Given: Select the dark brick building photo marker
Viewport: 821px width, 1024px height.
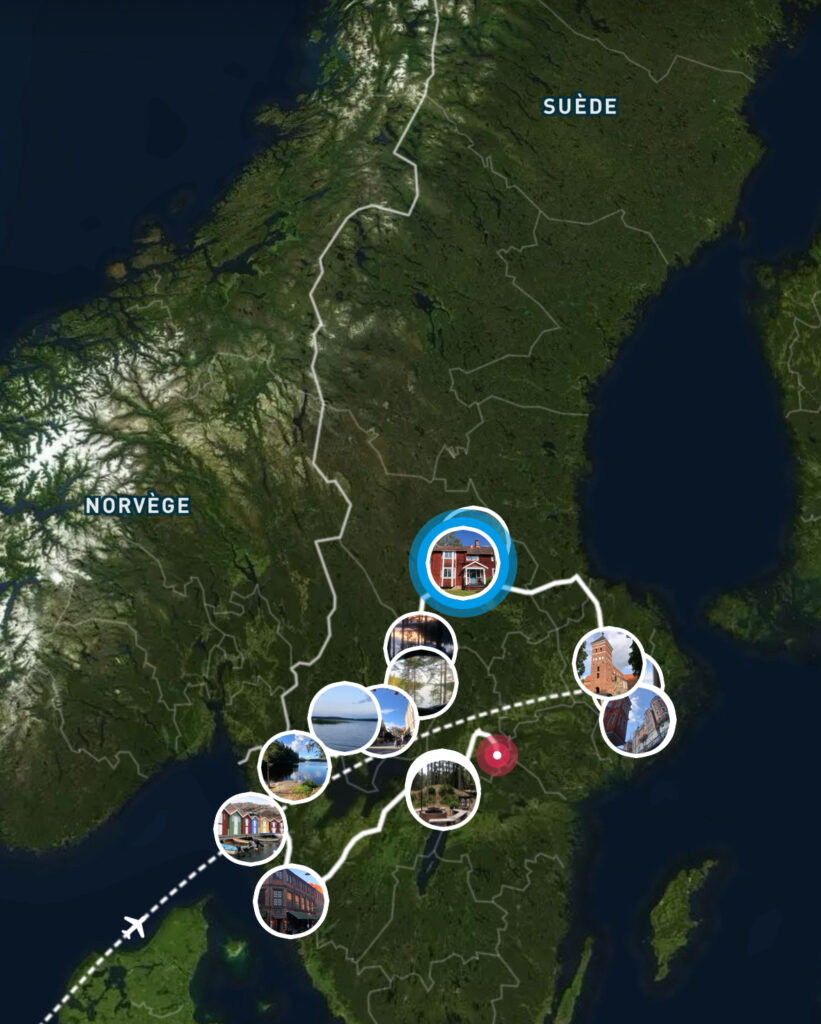Looking at the screenshot, I should [x=290, y=900].
